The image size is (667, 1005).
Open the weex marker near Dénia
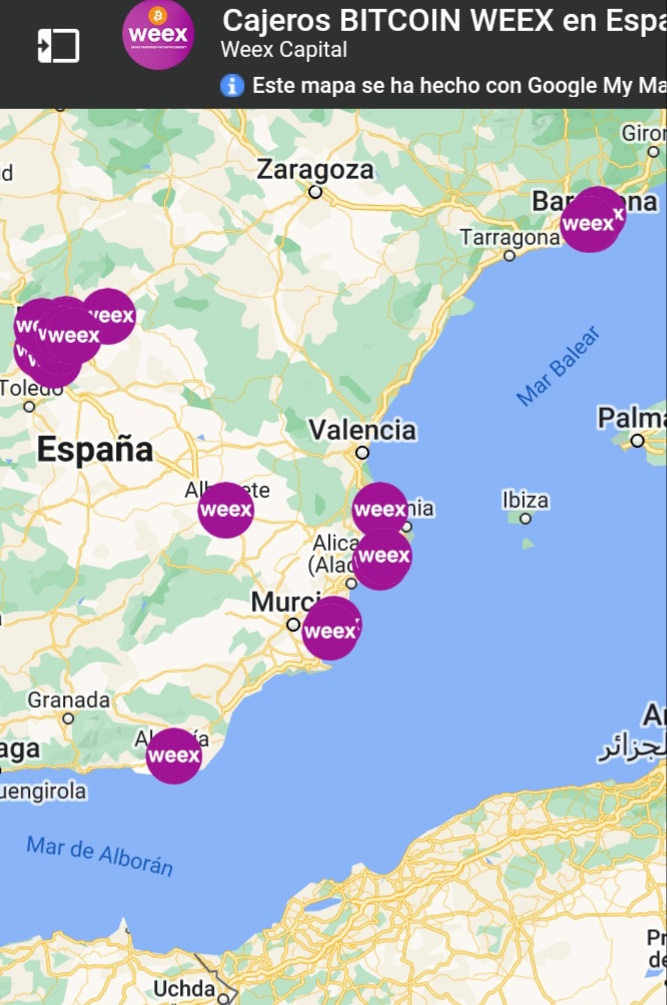coord(380,509)
